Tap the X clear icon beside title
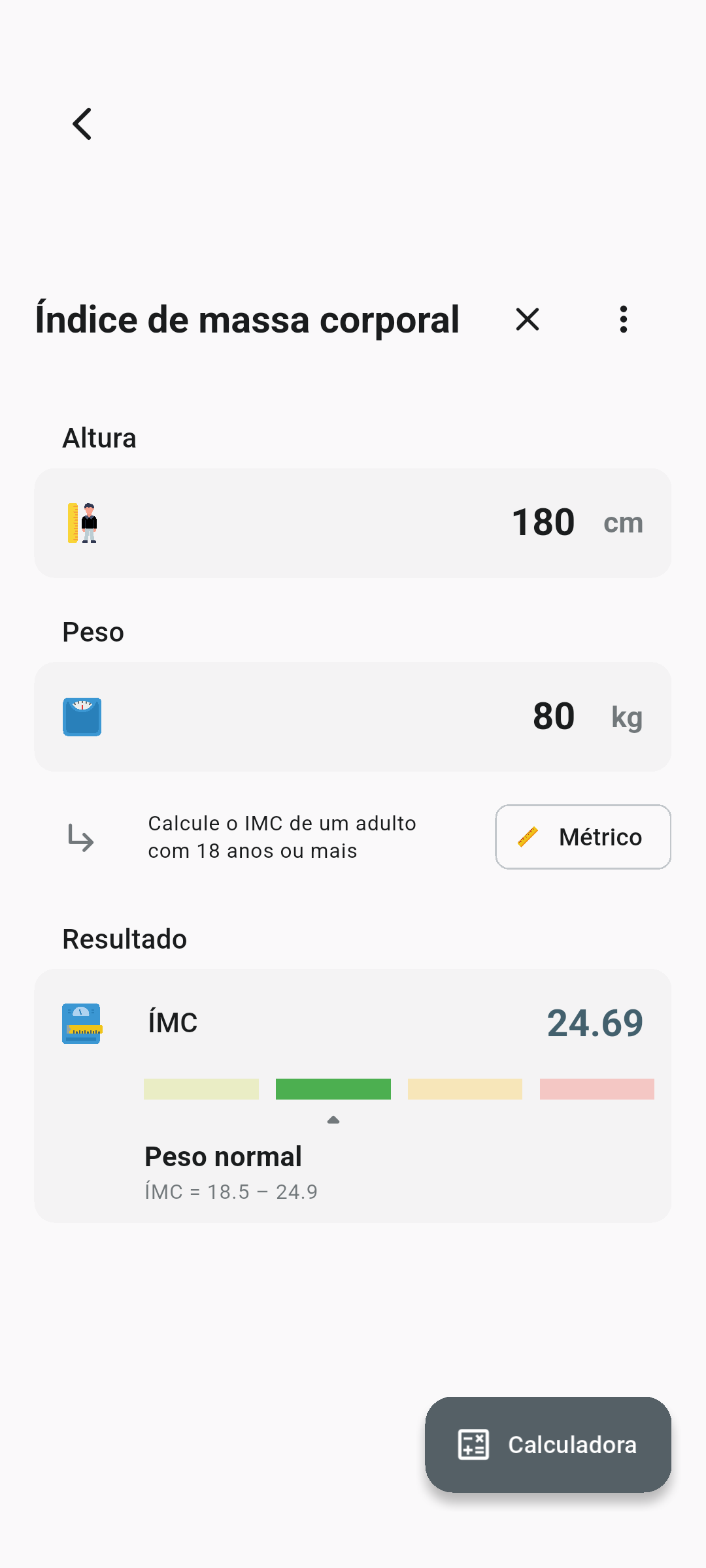This screenshot has height=1568, width=706. point(528,319)
